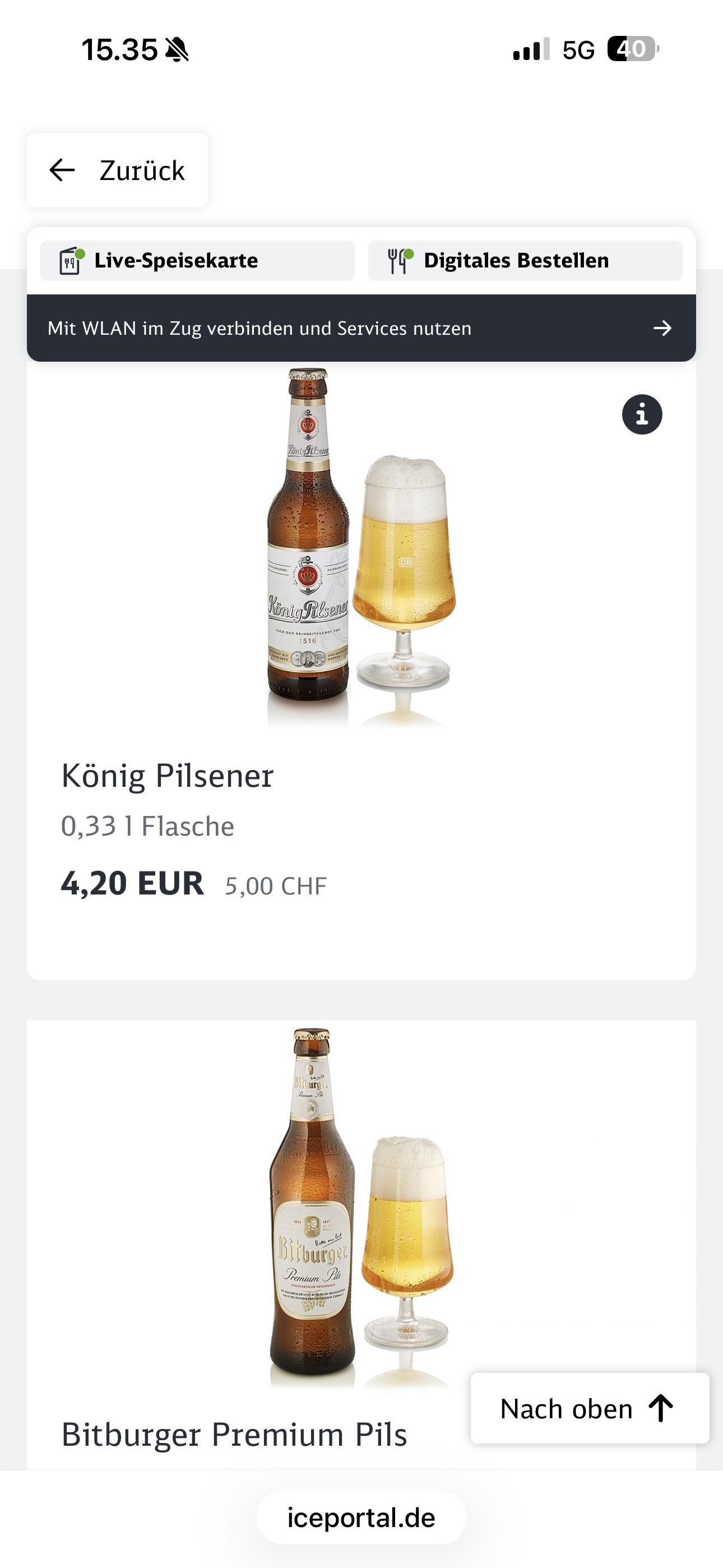Screen dimensions: 723x1568
Task: Switch to Digitales Bestellen
Action: click(525, 261)
